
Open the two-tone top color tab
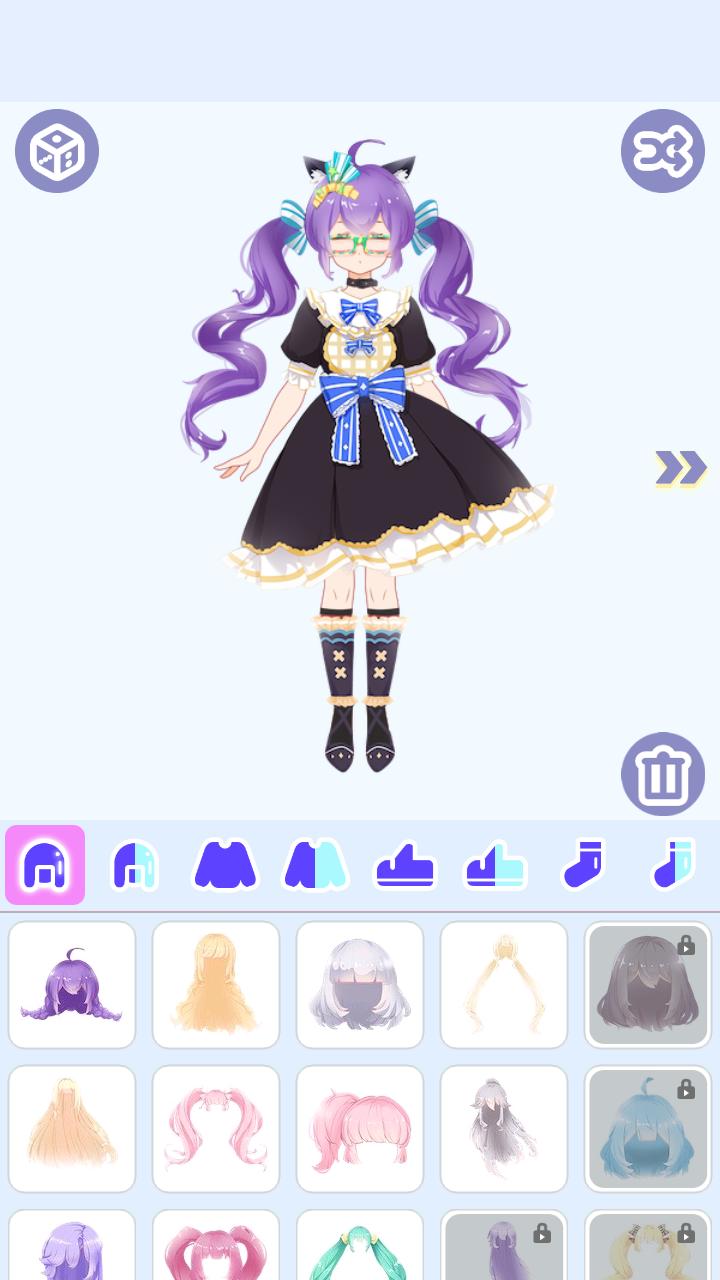click(316, 865)
